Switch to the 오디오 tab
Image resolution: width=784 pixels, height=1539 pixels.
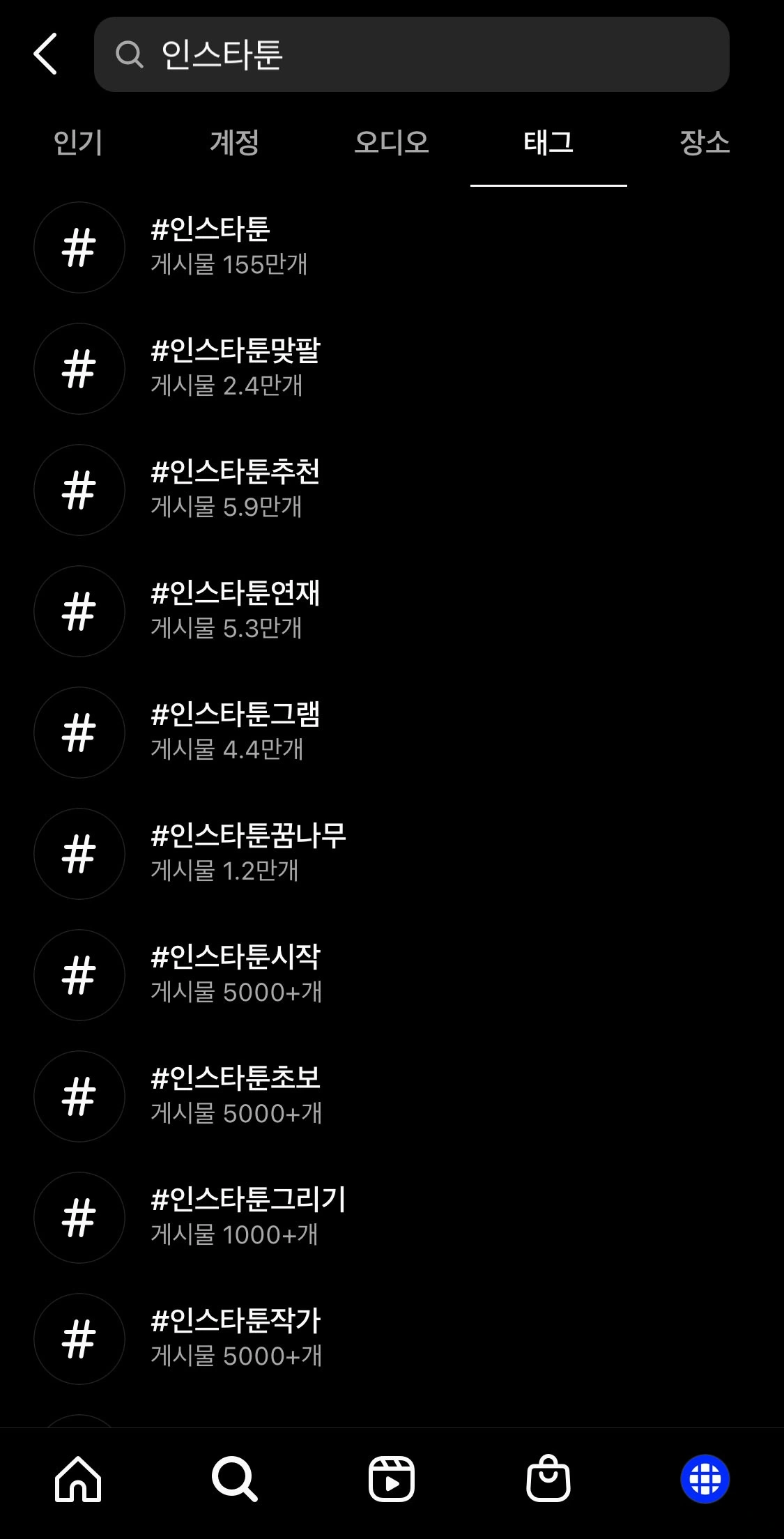[x=392, y=143]
